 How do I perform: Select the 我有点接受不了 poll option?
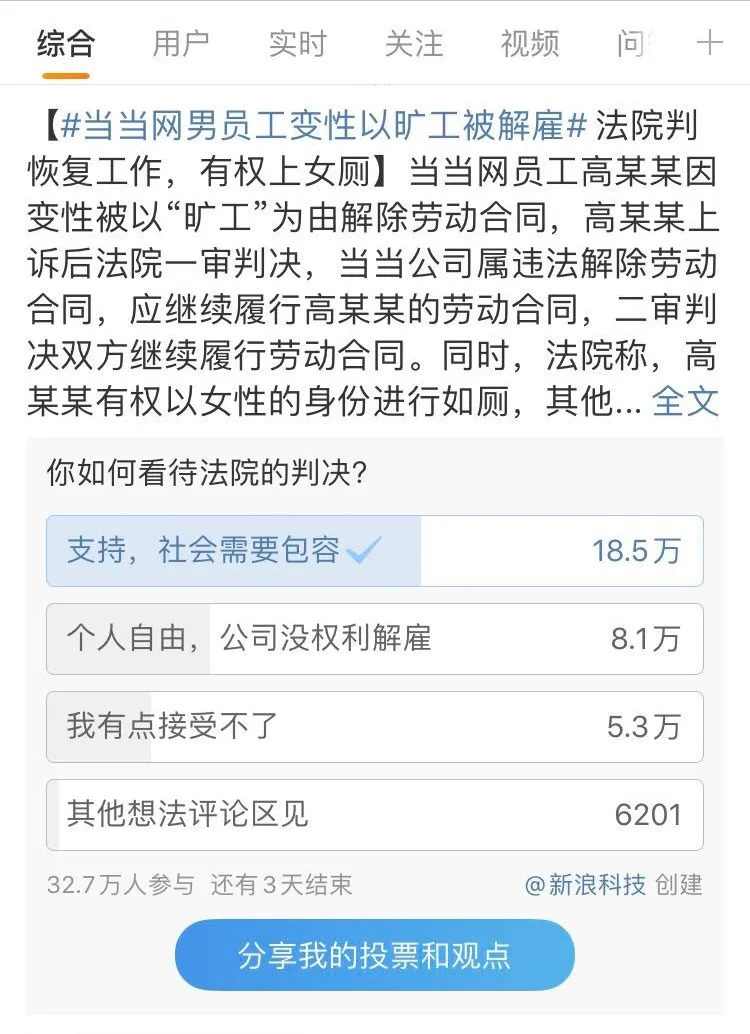[374, 727]
